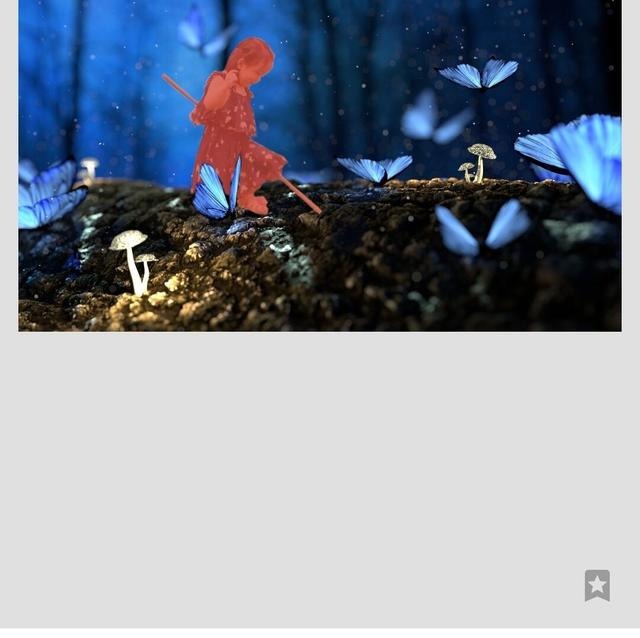The height and width of the screenshot is (638, 640).
Task: Tap the star bookmark icon
Action: 597,585
